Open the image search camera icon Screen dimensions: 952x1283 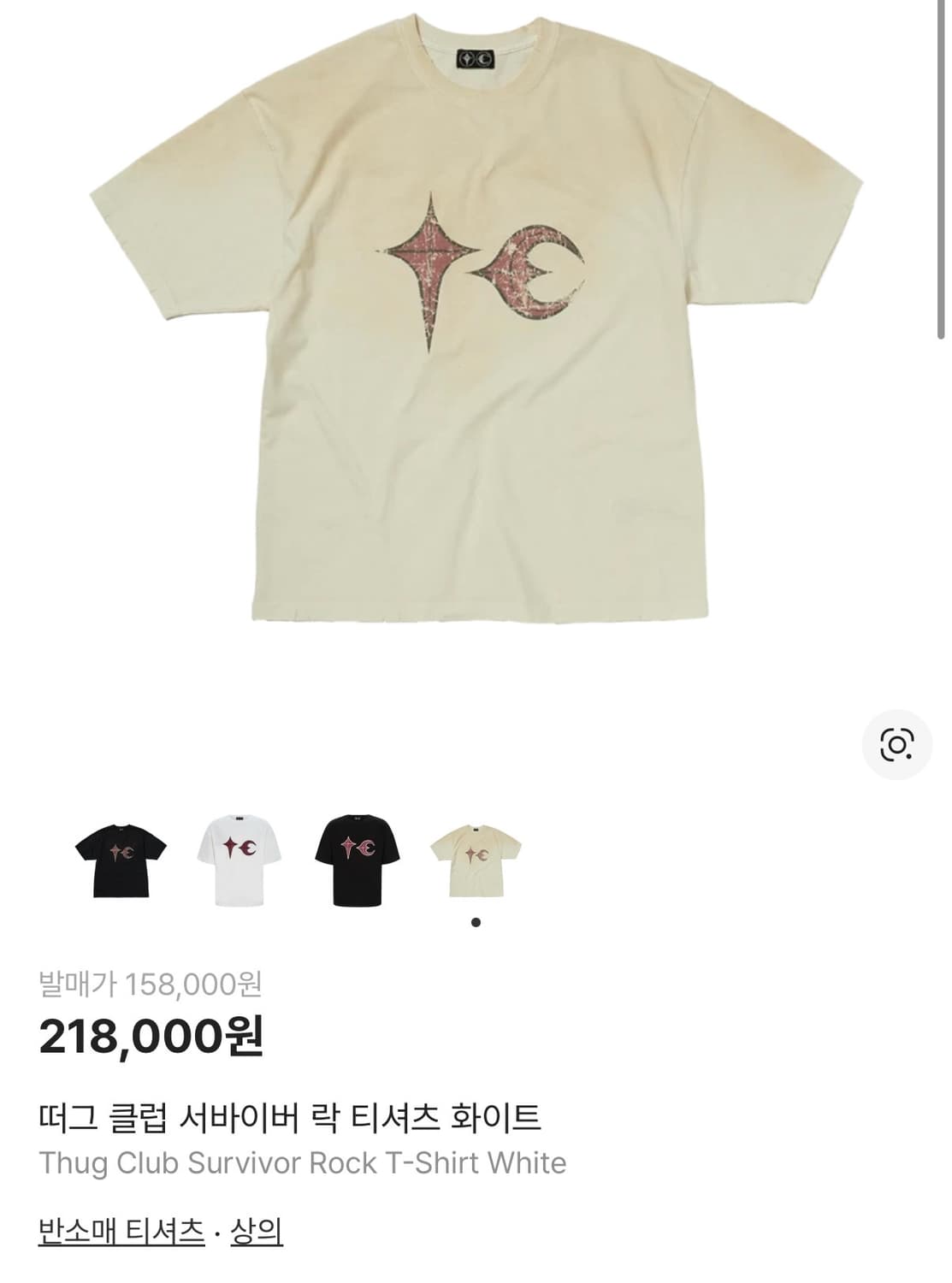896,744
